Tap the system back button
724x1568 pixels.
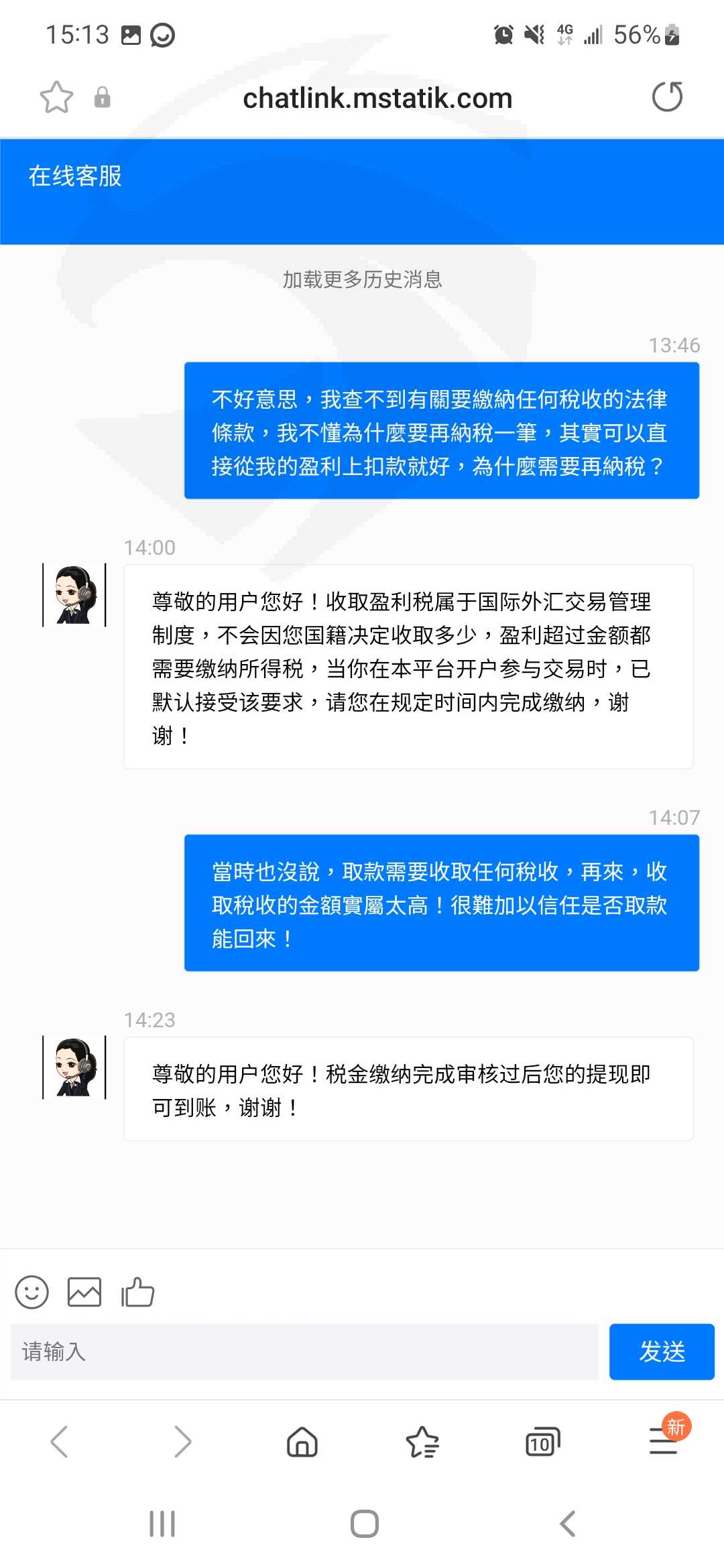coord(568,1524)
